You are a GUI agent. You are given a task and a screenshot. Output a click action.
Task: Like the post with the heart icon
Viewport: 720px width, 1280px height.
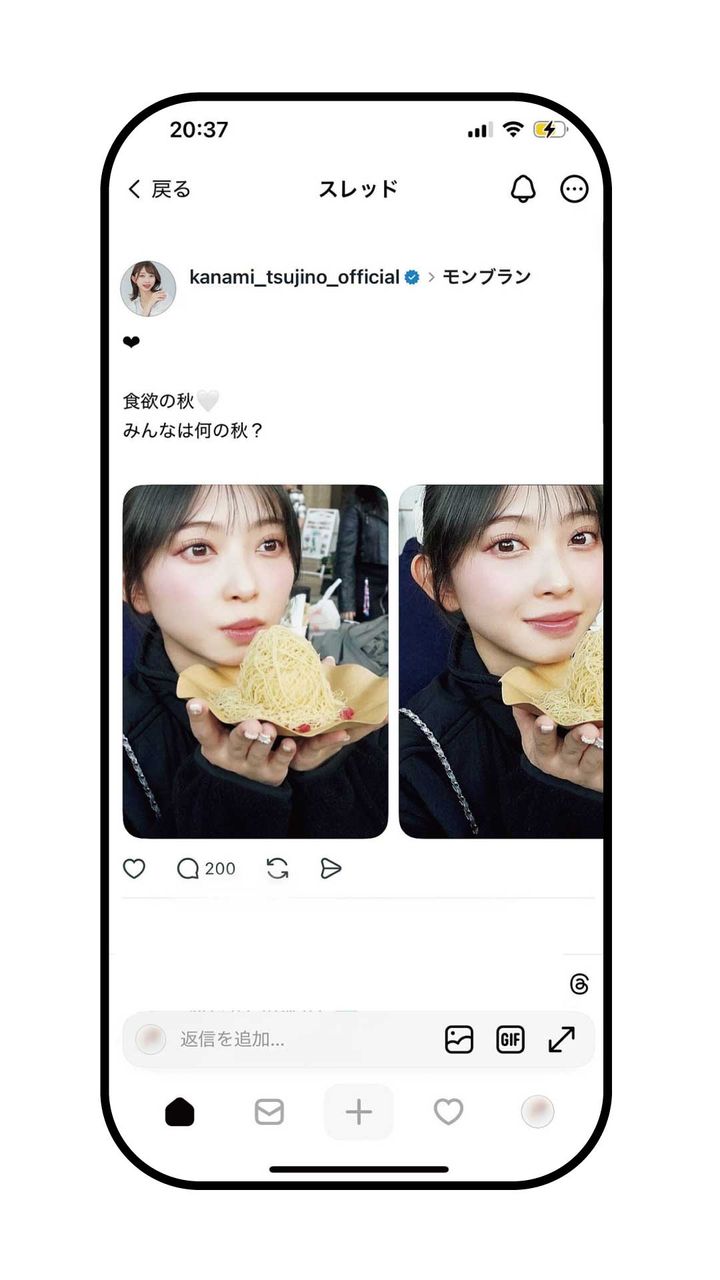[134, 869]
